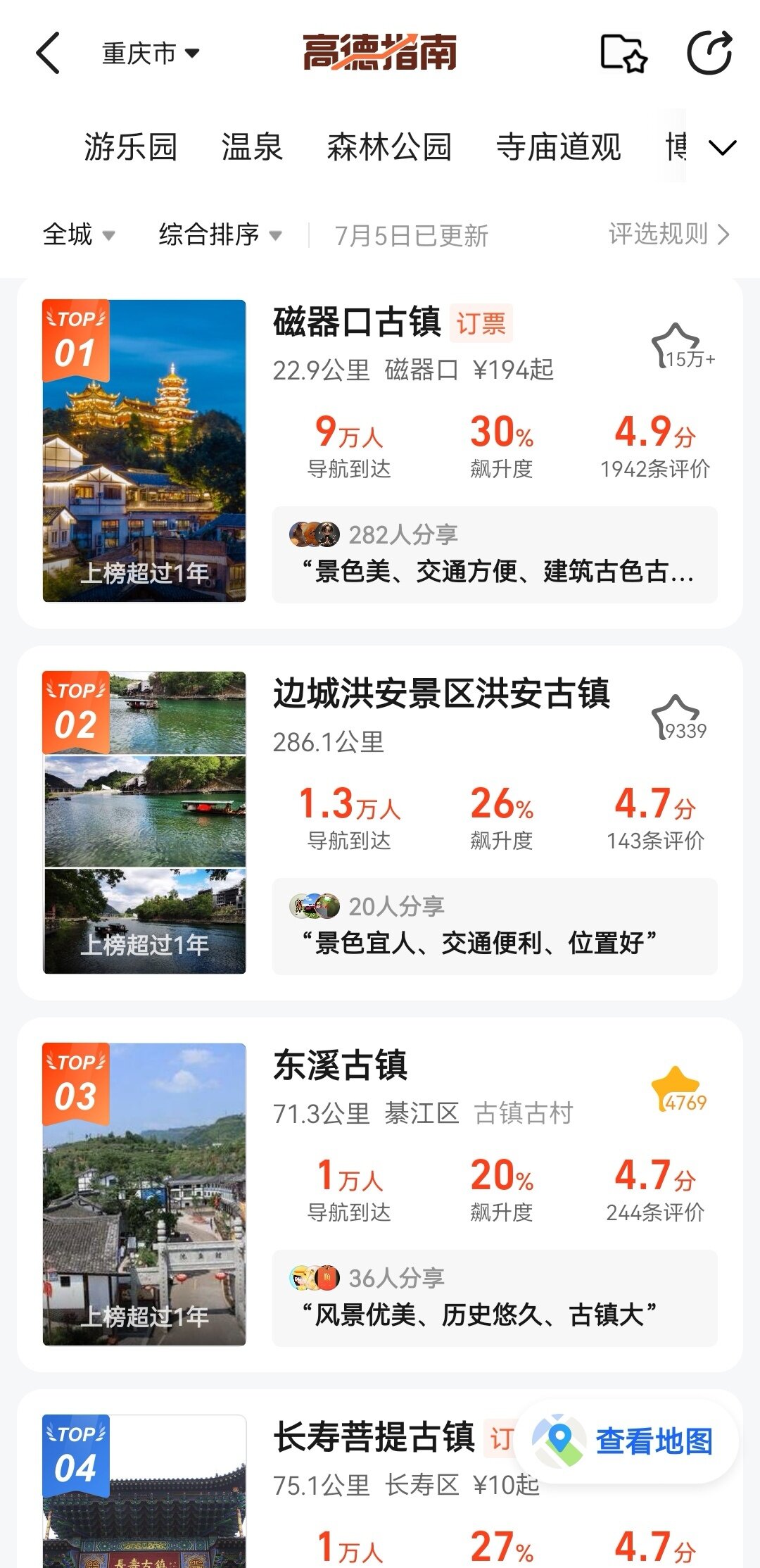Switch to the 游乐园 category tab

(x=130, y=147)
